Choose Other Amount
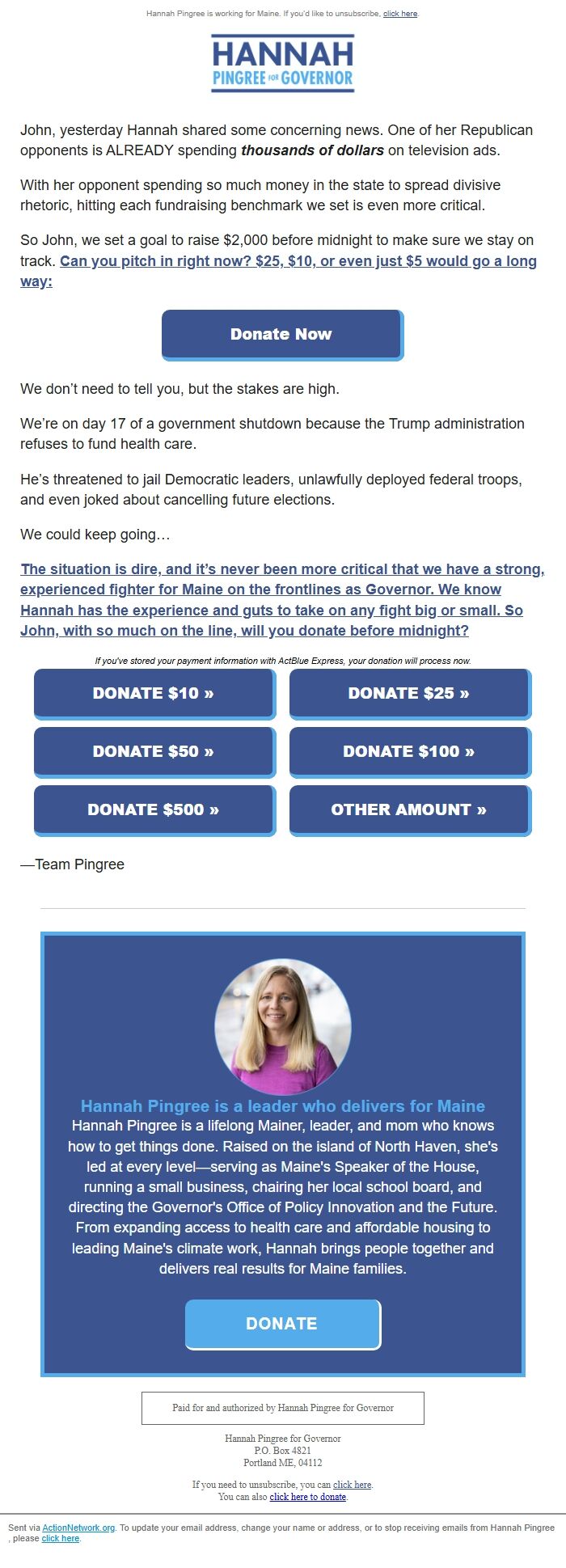The height and width of the screenshot is (1568, 566). coord(409,809)
